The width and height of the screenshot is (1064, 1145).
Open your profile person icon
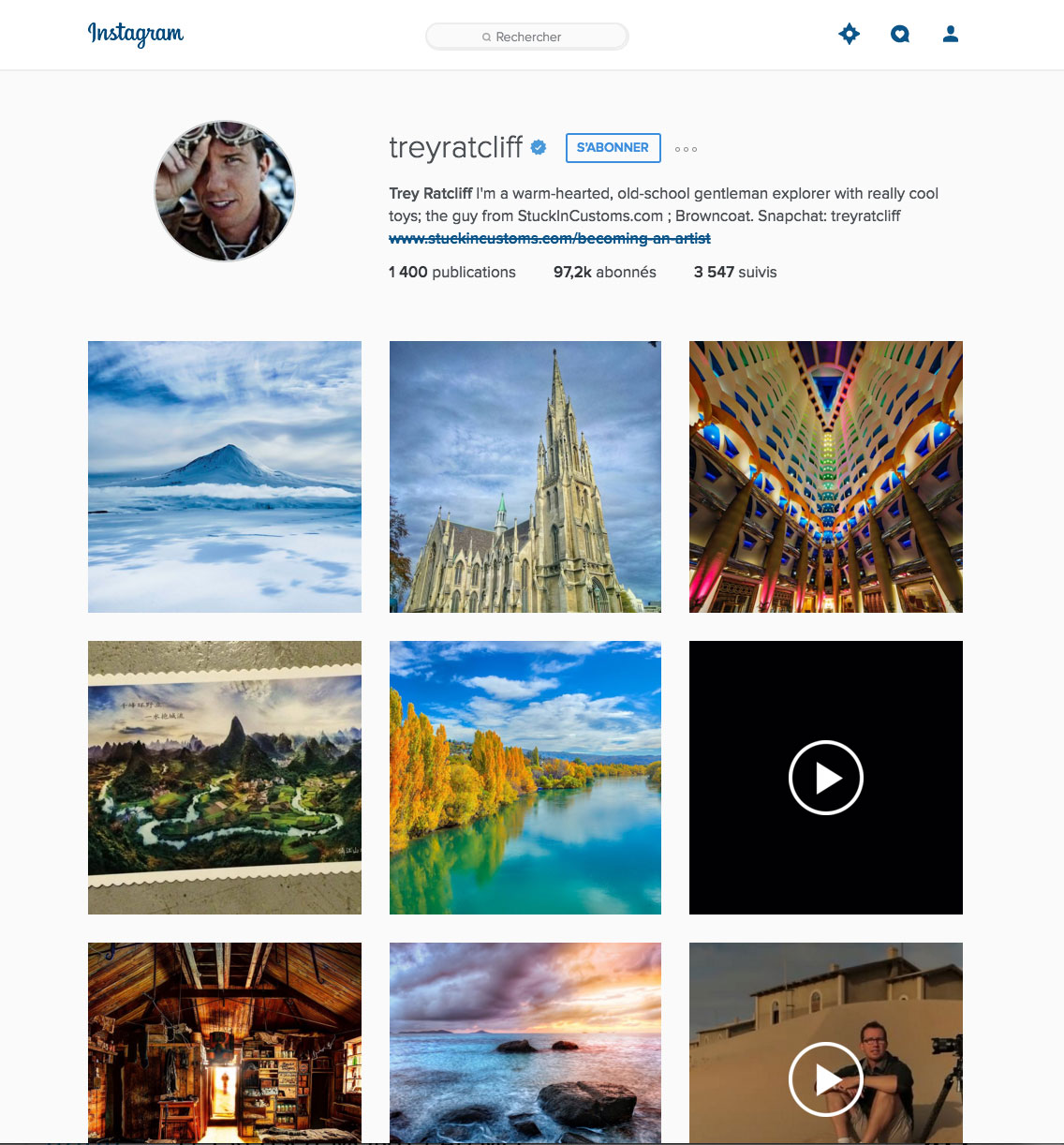(950, 34)
